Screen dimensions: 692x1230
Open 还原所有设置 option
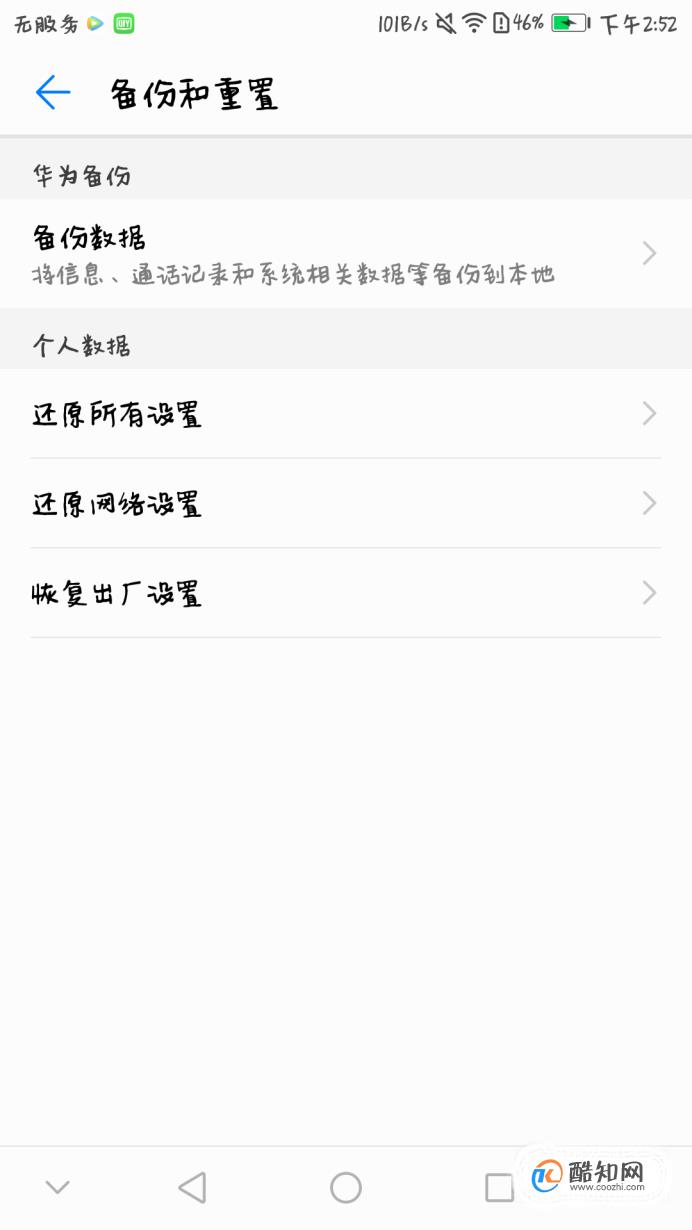[x=346, y=414]
